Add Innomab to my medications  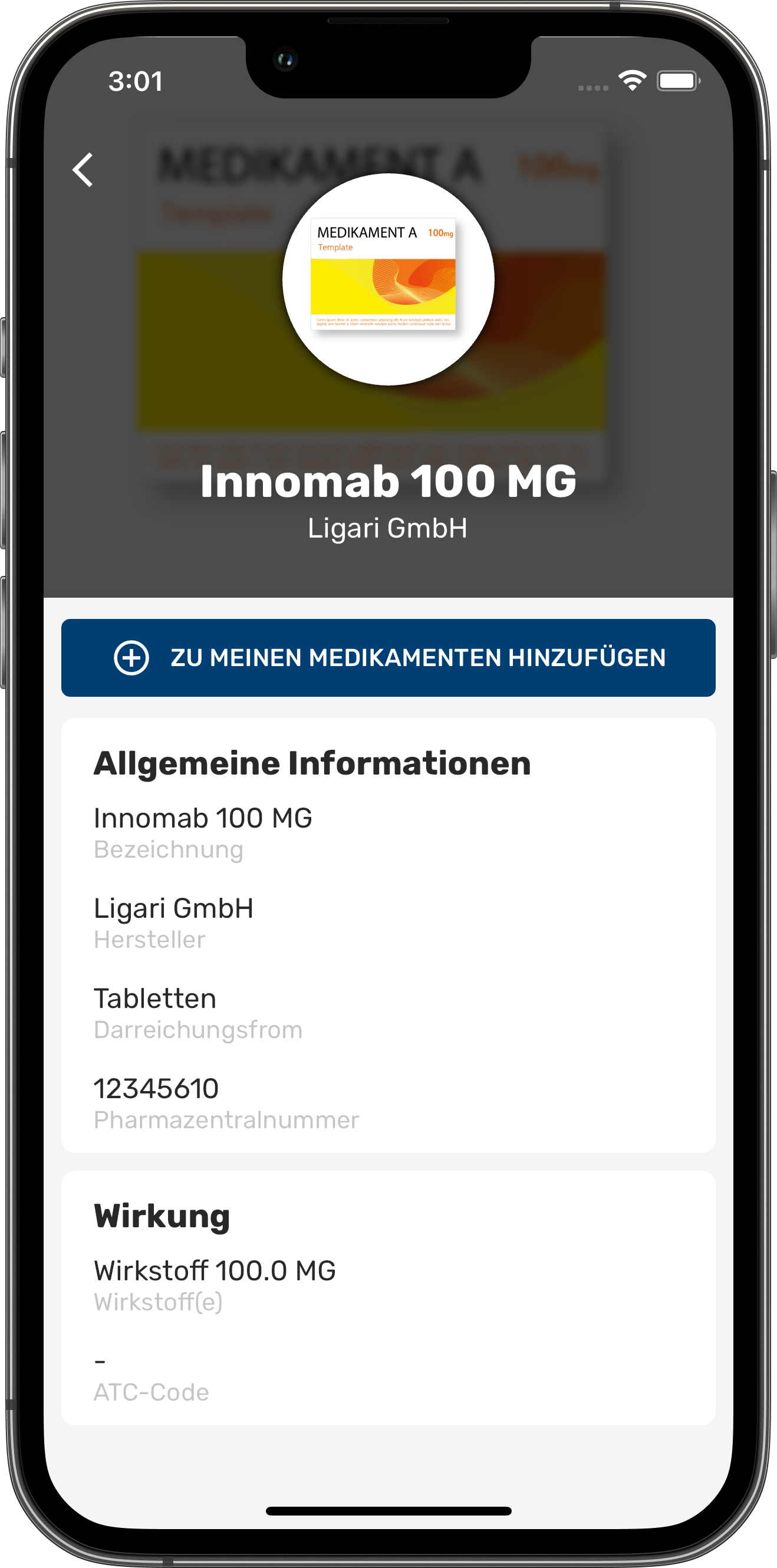(x=388, y=657)
